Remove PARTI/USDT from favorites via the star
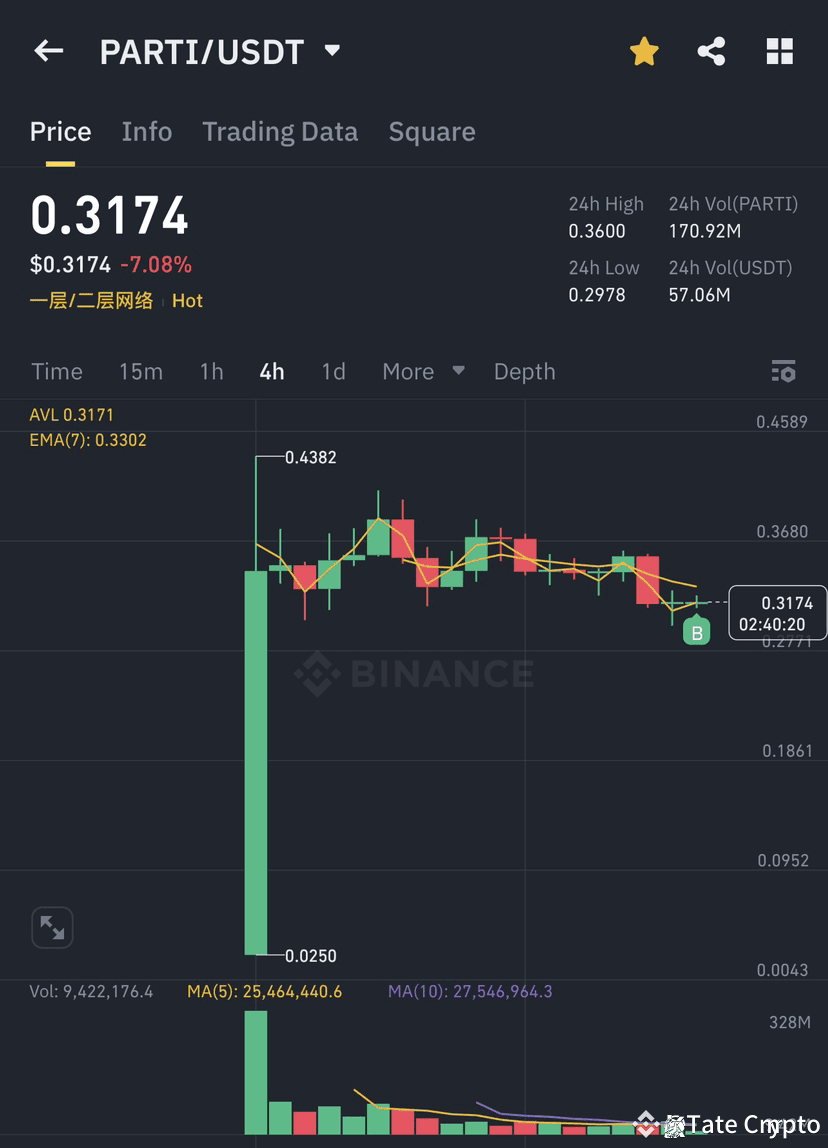The height and width of the screenshot is (1148, 828). click(x=644, y=52)
